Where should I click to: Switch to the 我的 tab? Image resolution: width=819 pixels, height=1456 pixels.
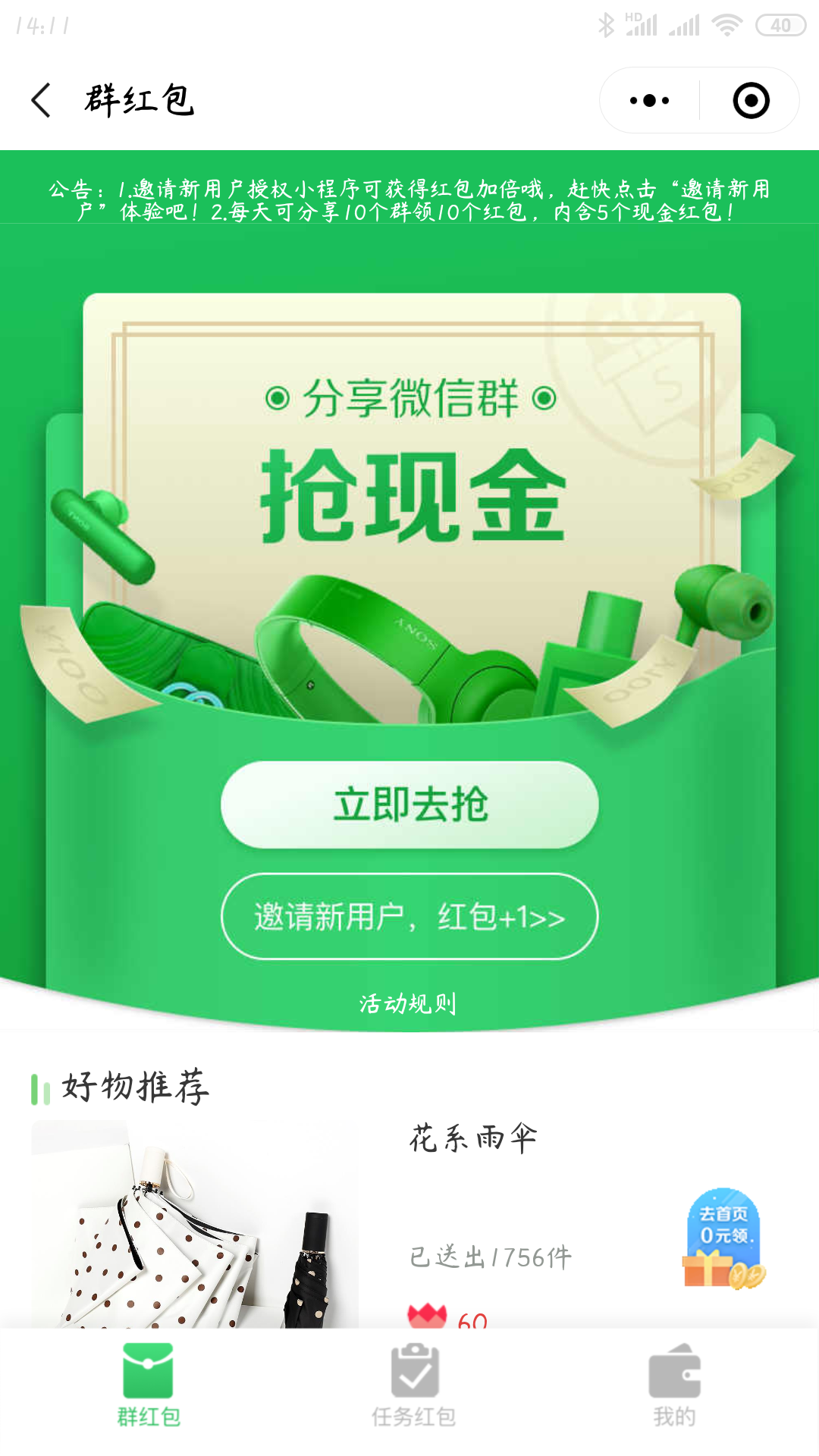click(x=674, y=1385)
